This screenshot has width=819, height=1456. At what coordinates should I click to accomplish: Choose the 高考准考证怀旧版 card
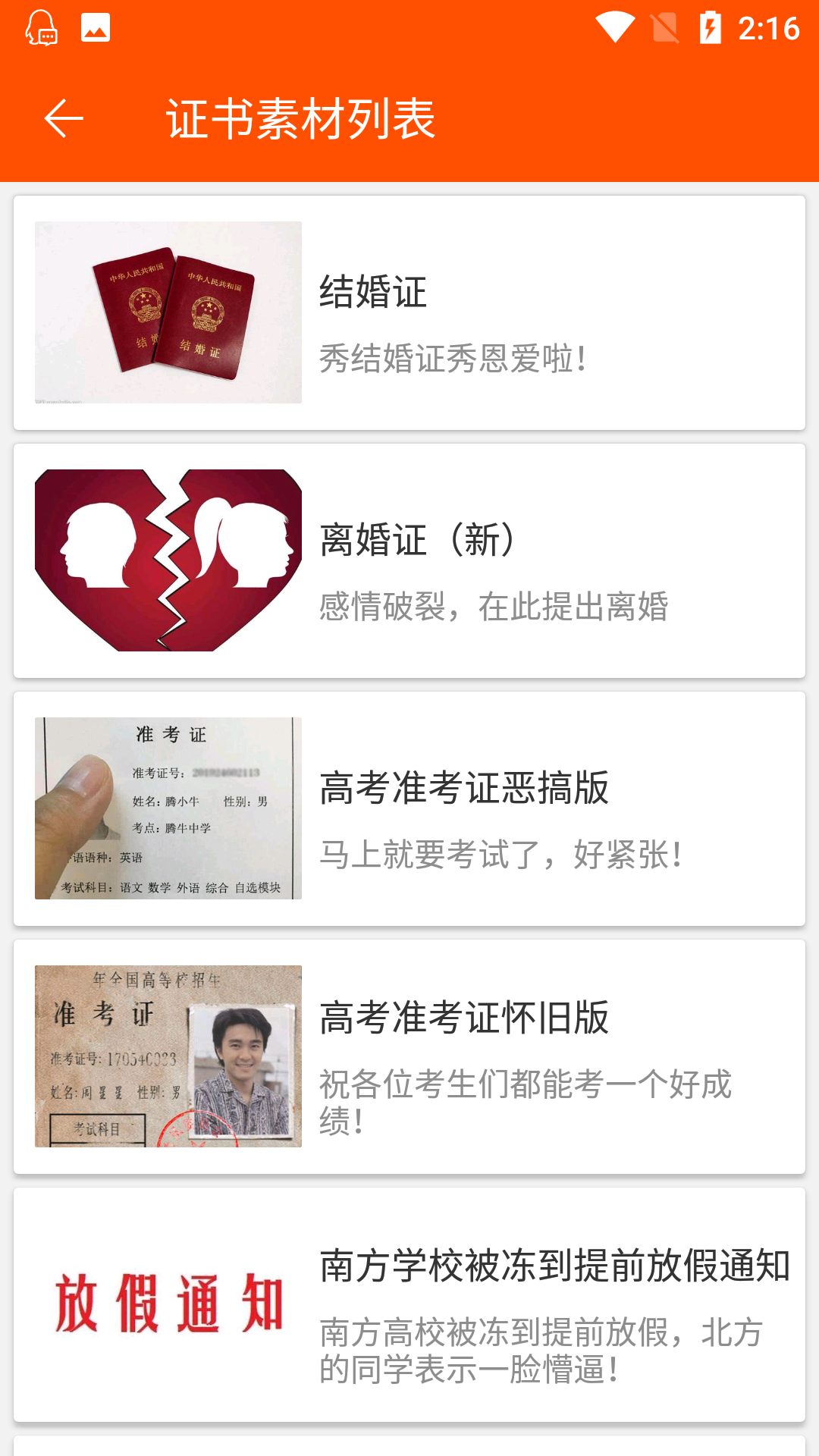pos(409,1056)
